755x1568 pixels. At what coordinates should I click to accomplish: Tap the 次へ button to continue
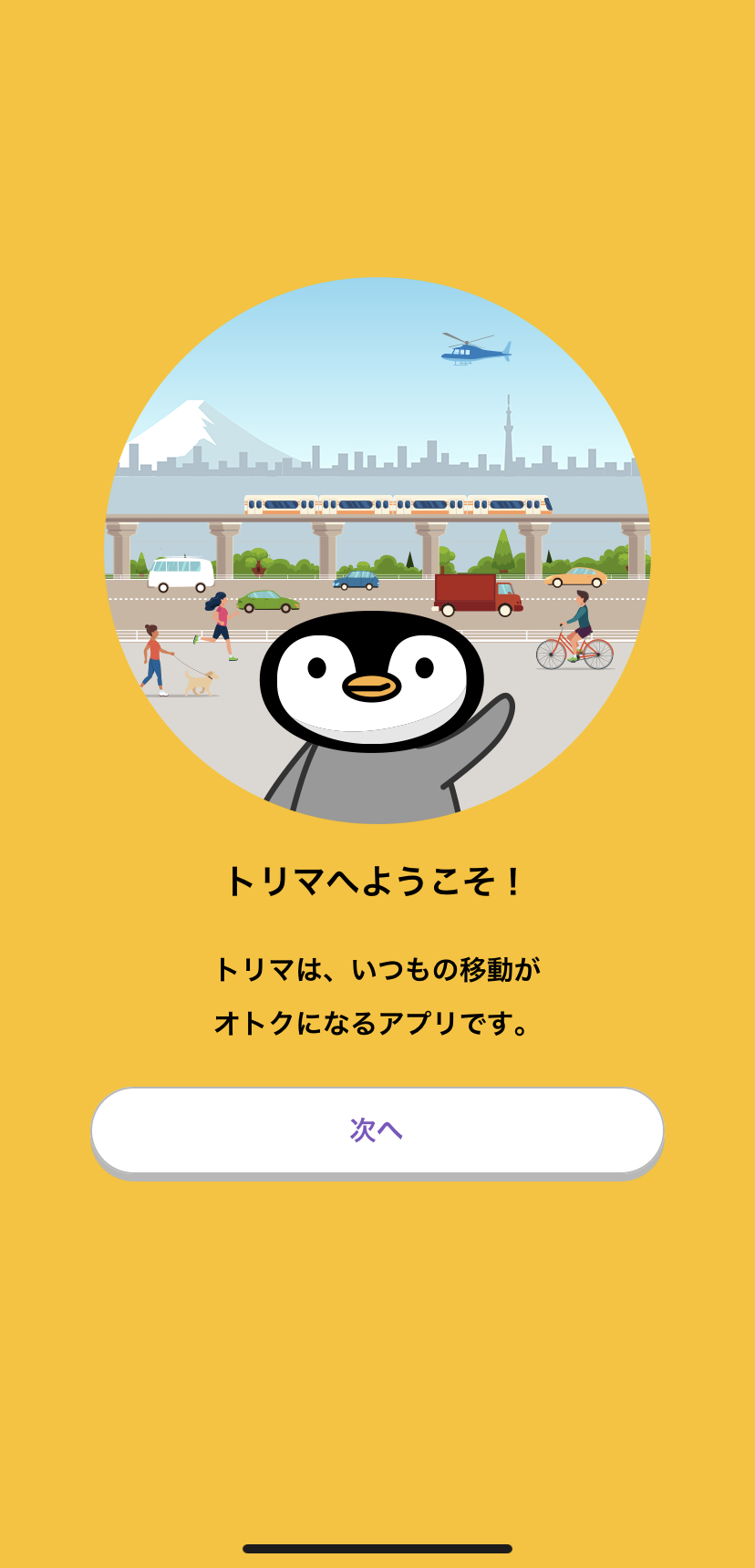pos(377,1130)
